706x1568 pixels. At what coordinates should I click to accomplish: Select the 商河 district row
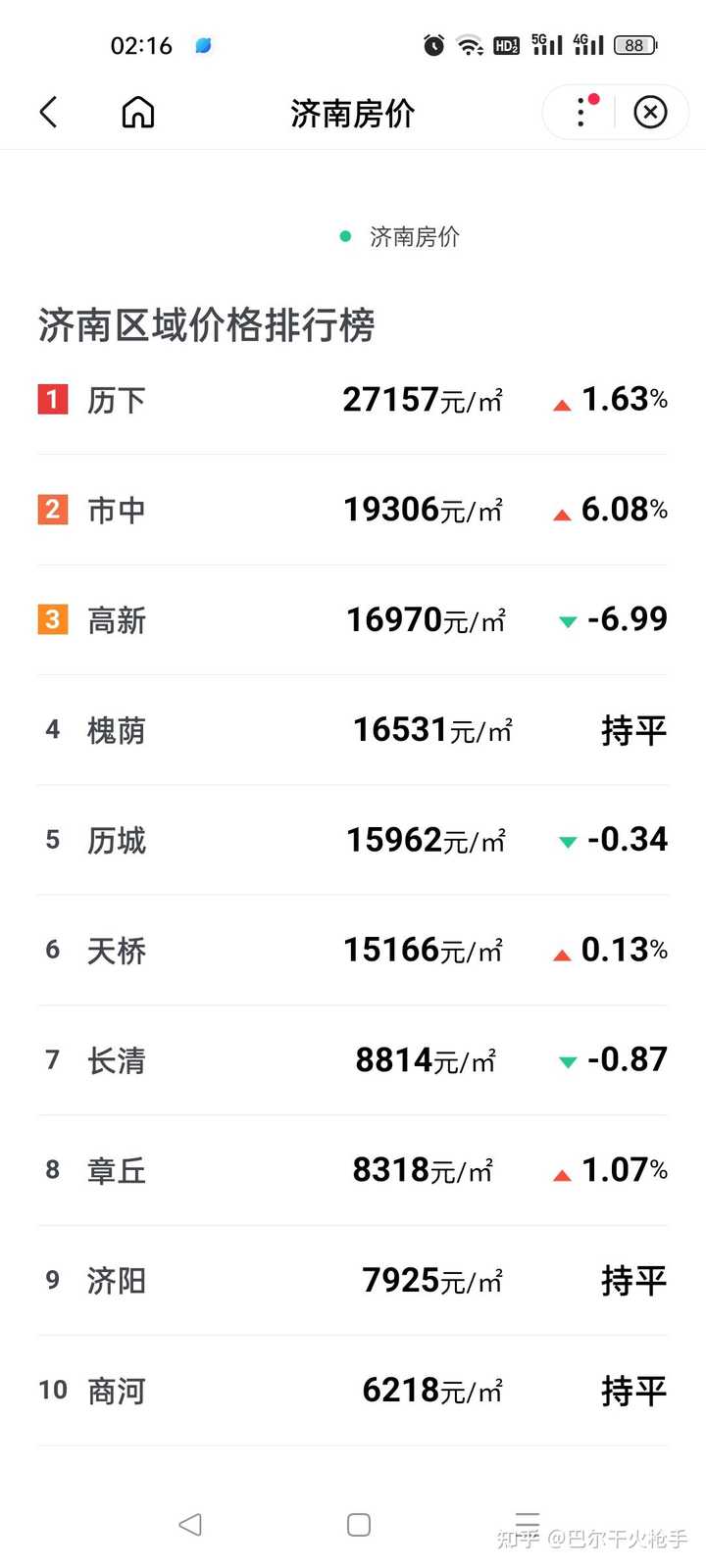(353, 1391)
